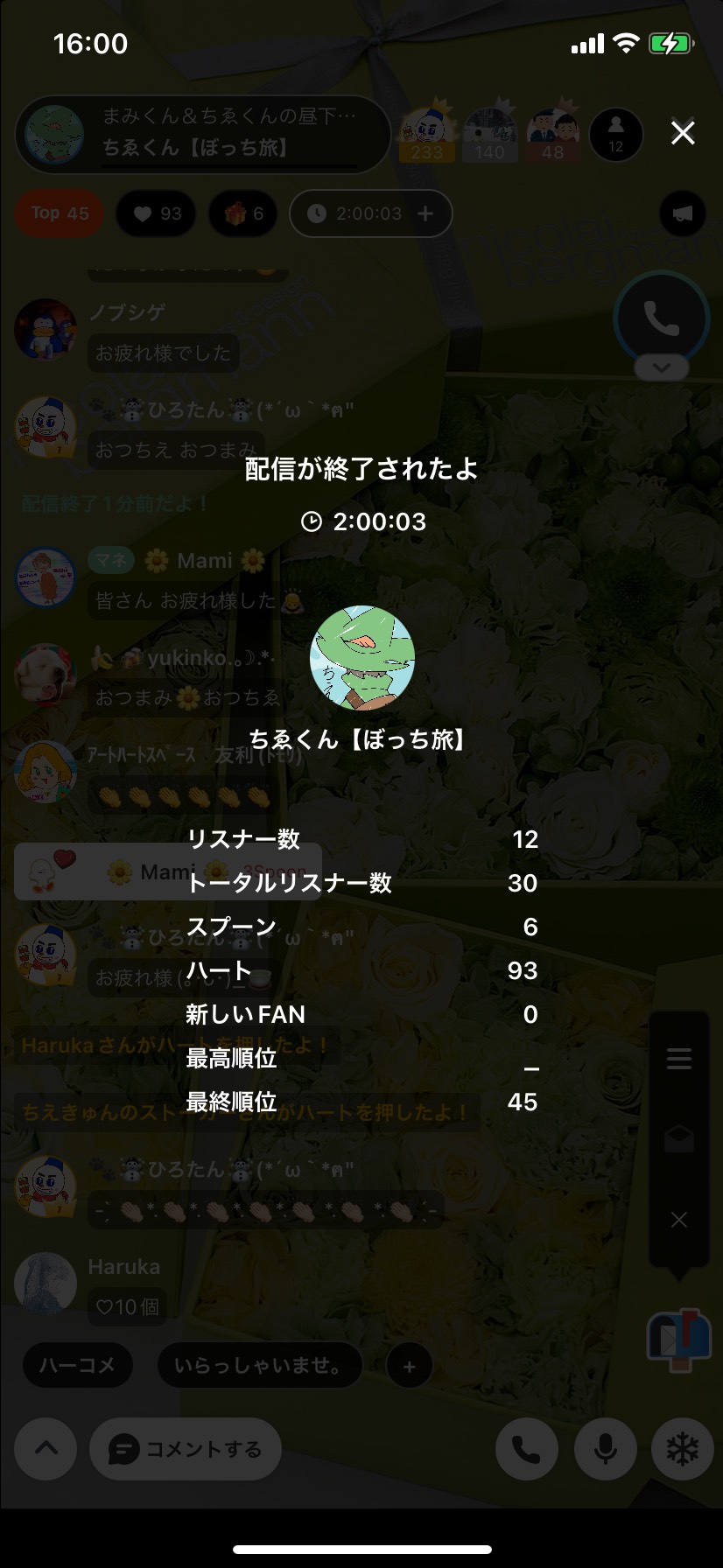Expand the bottom up-arrow menu
Screen dimensions: 723x1568
[x=46, y=1449]
